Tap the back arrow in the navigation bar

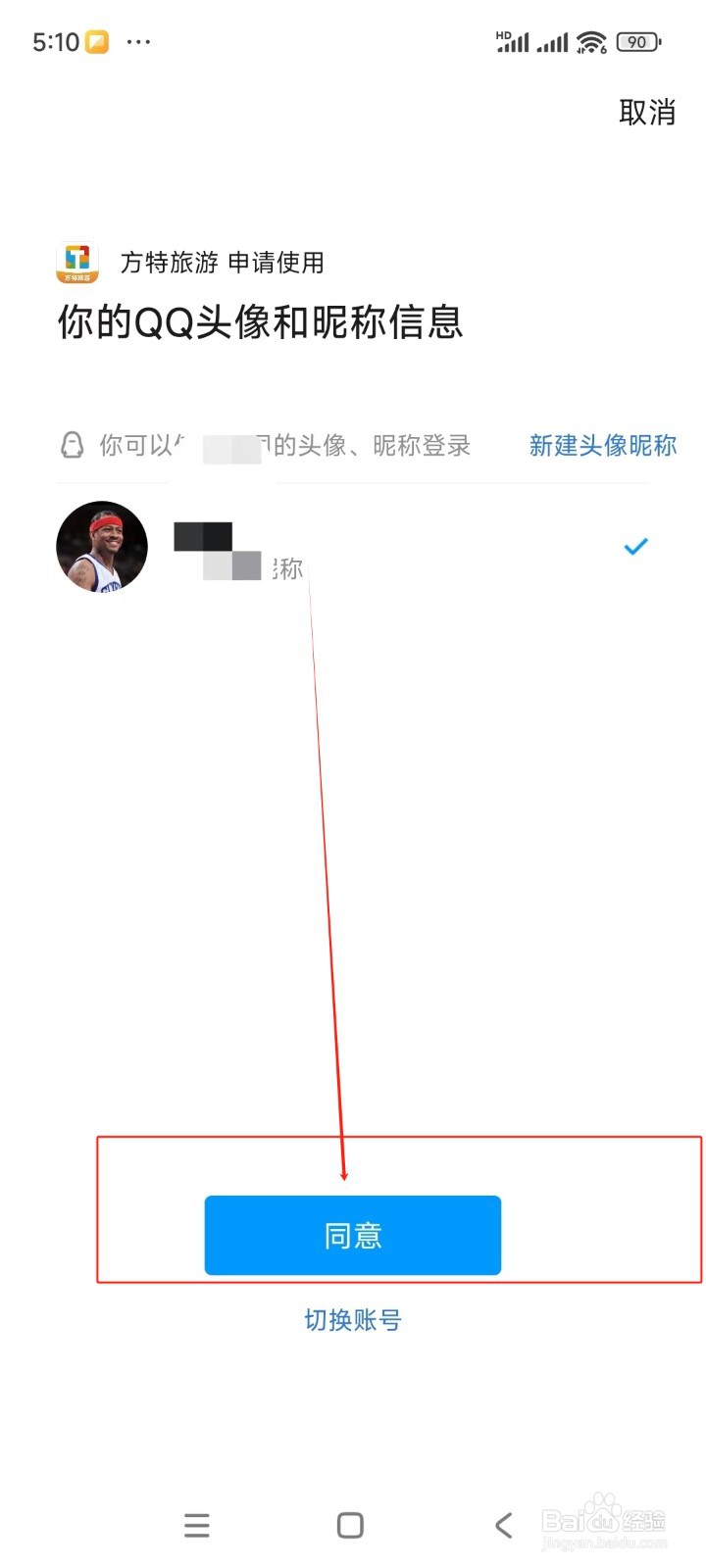click(503, 1525)
